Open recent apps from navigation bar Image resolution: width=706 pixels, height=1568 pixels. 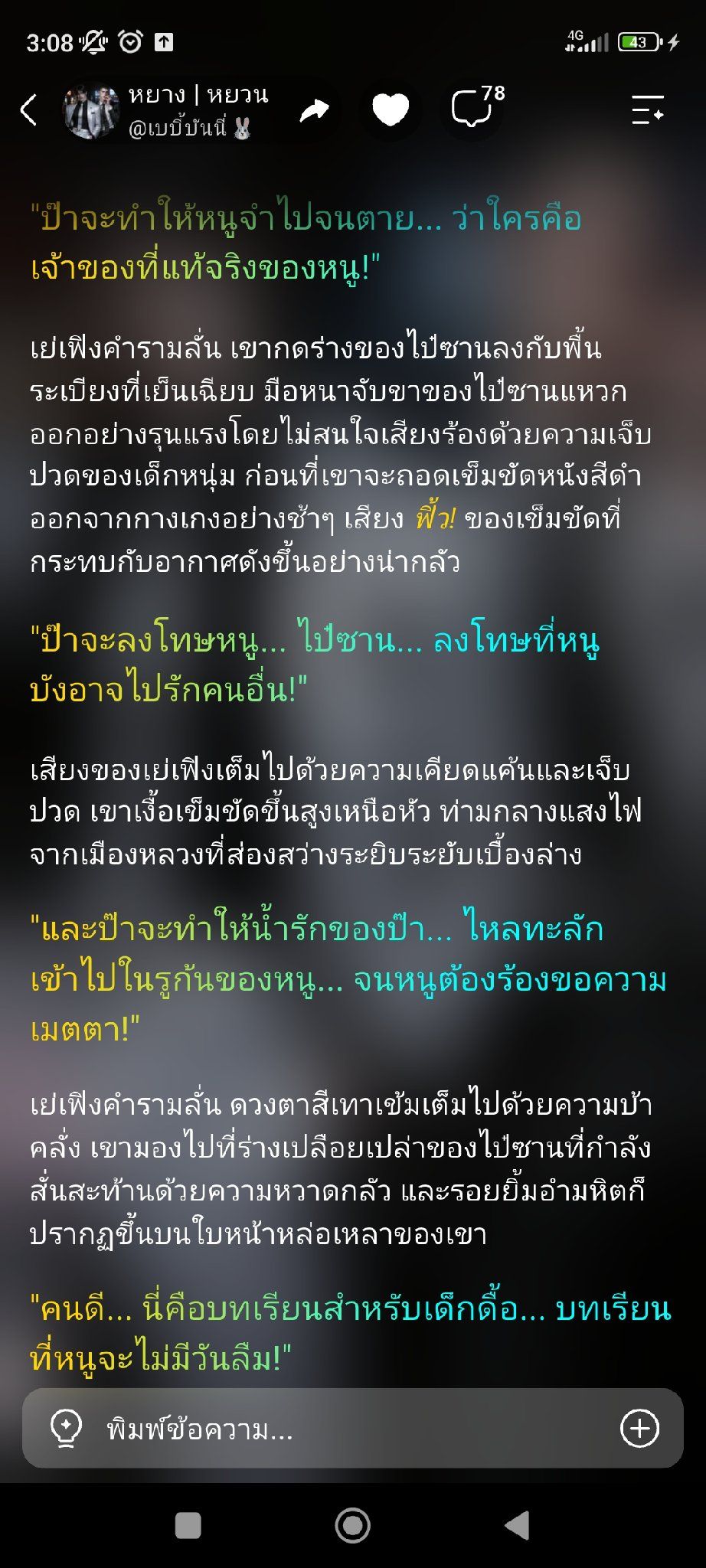click(188, 1525)
